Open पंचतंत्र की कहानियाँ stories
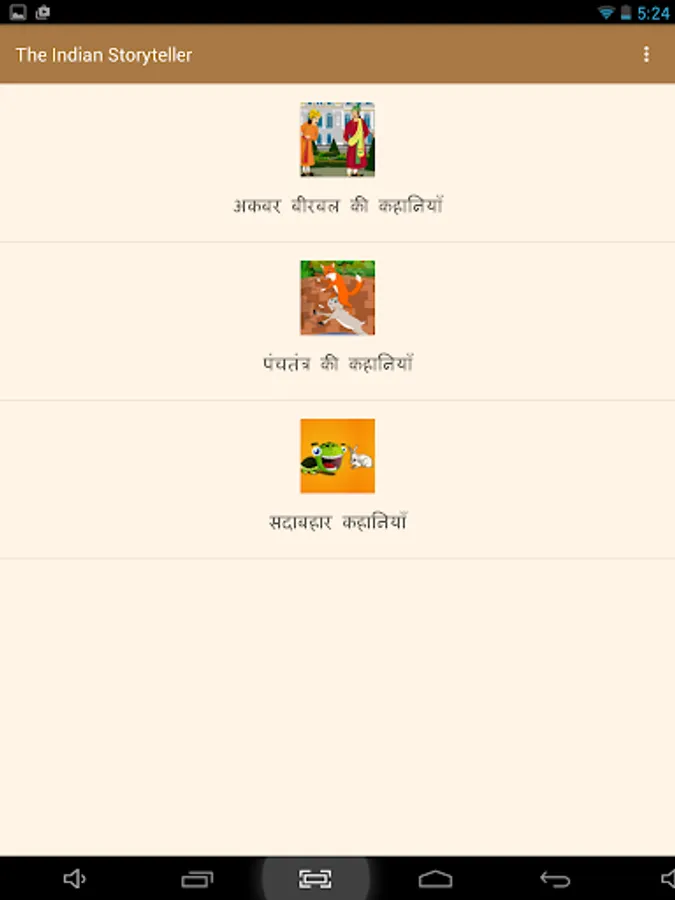 [338, 321]
